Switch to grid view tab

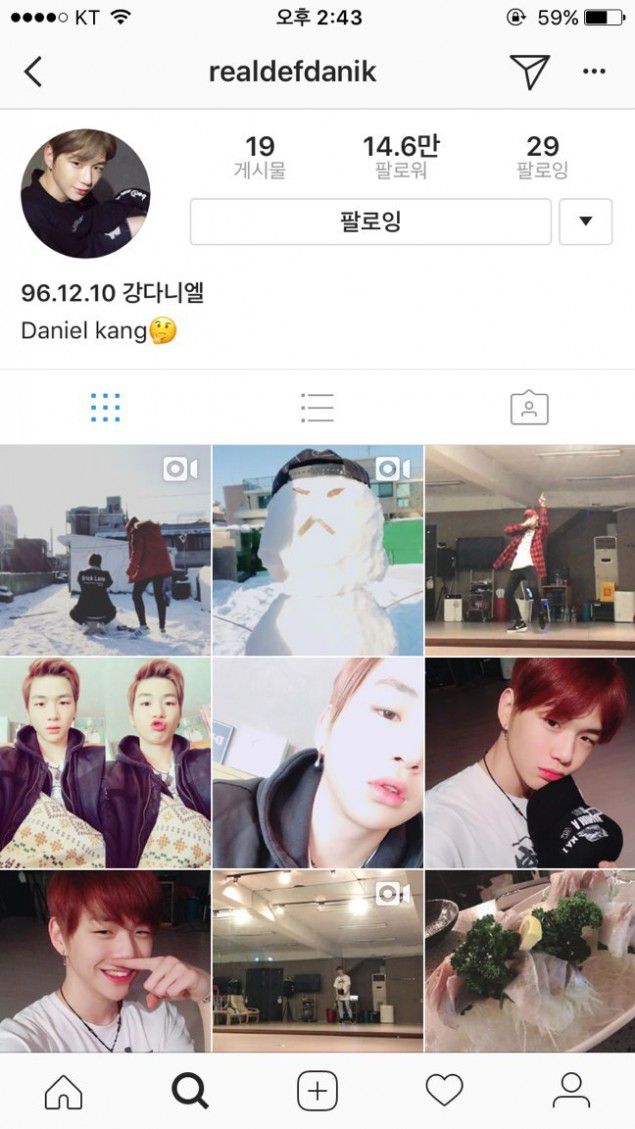click(x=105, y=407)
